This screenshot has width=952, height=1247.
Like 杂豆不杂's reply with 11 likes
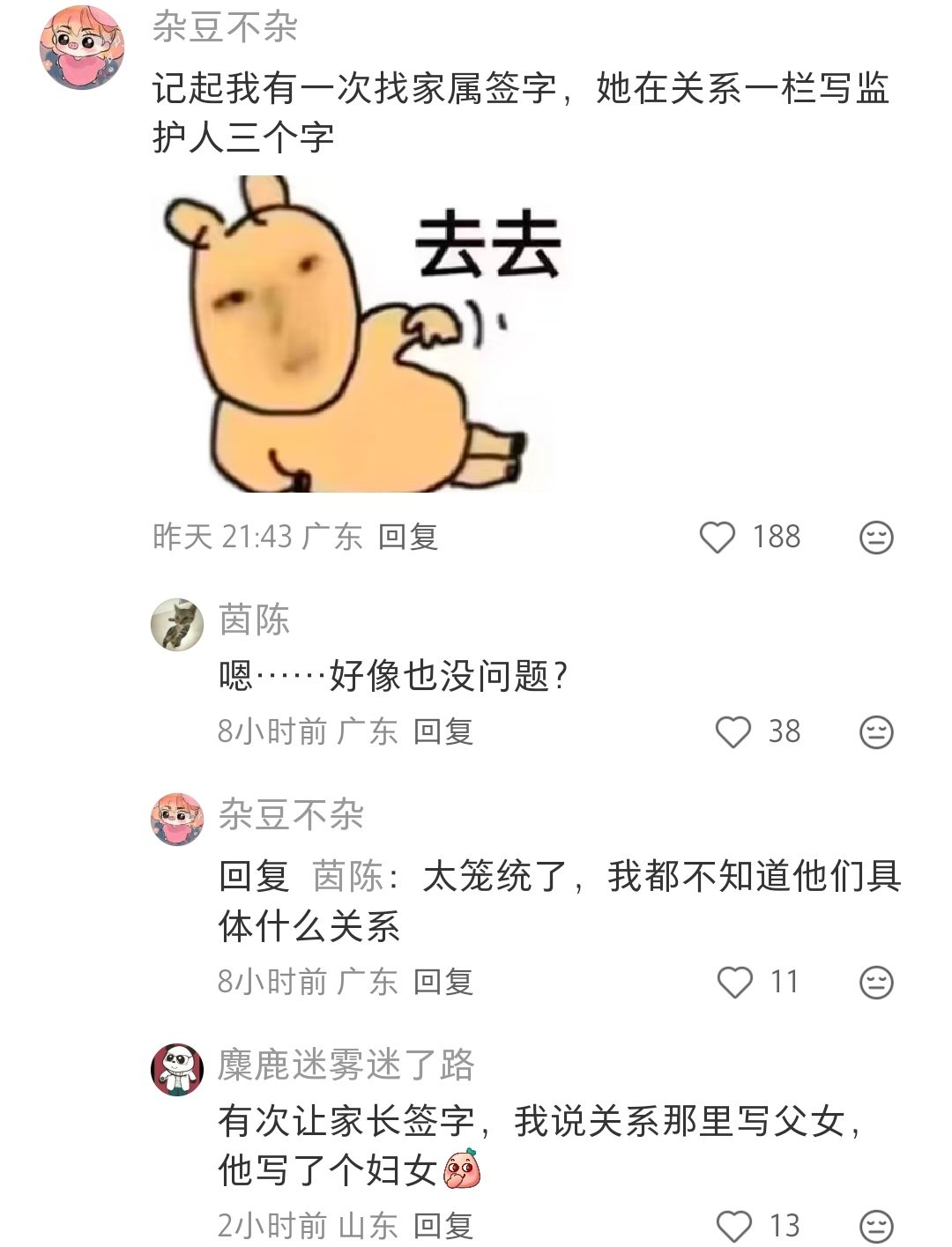coord(734,982)
